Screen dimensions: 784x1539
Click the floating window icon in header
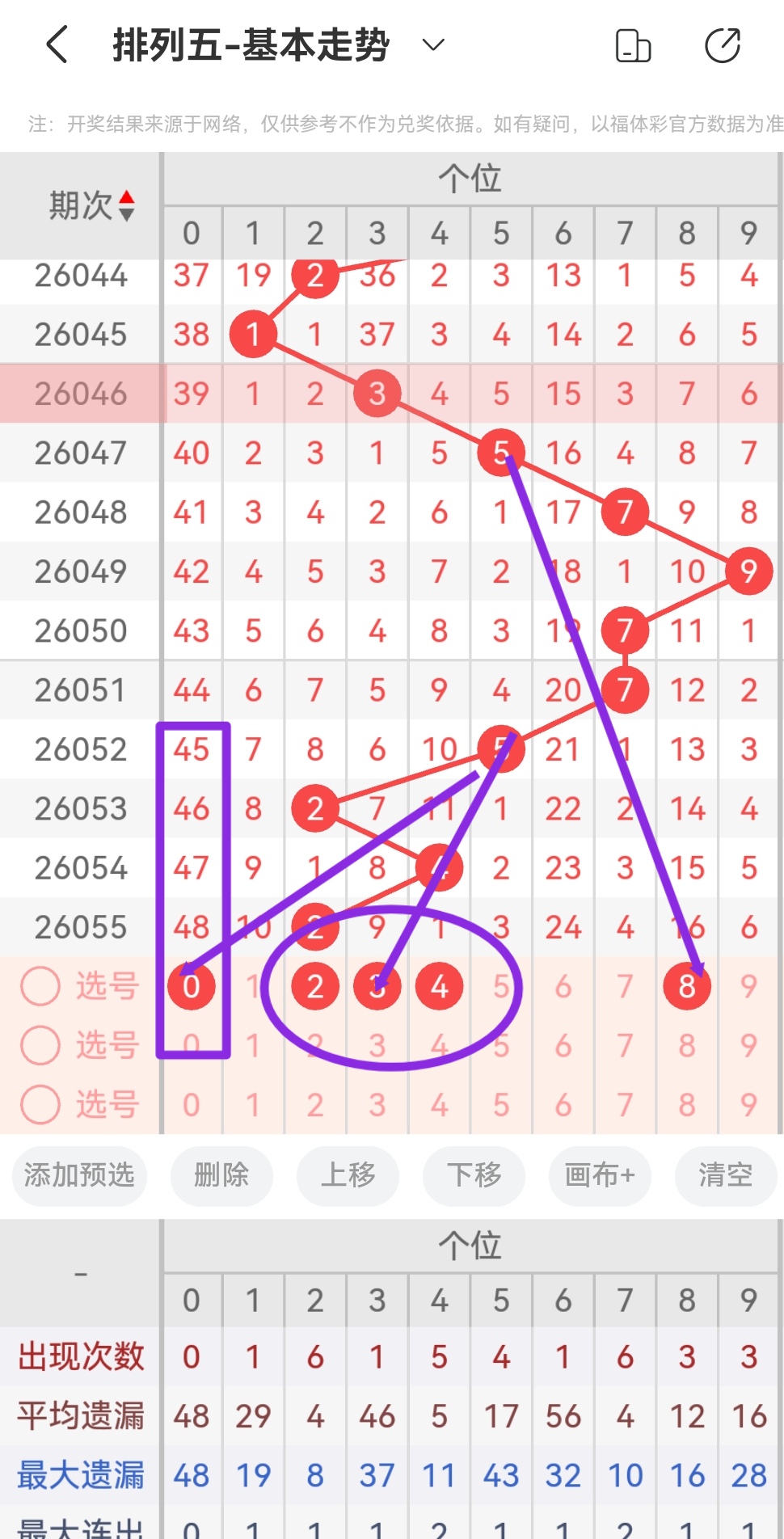(x=634, y=46)
